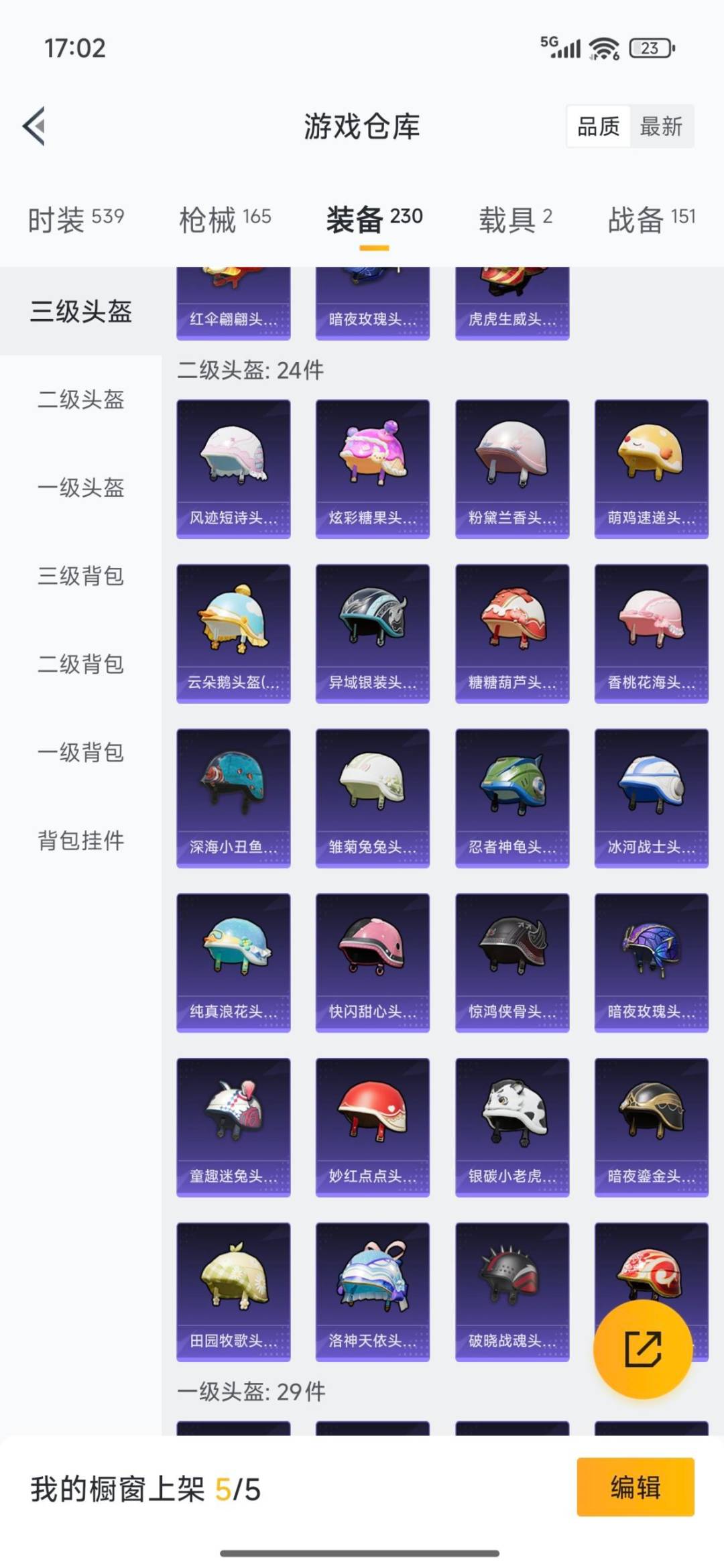Viewport: 724px width, 1568px height.
Task: Switch sorting to 最新 mode
Action: click(660, 127)
